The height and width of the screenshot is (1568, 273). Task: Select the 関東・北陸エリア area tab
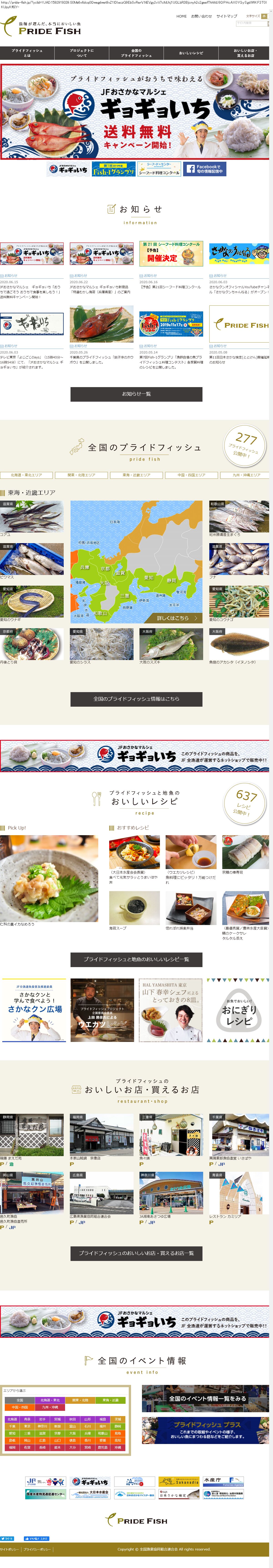click(81, 475)
